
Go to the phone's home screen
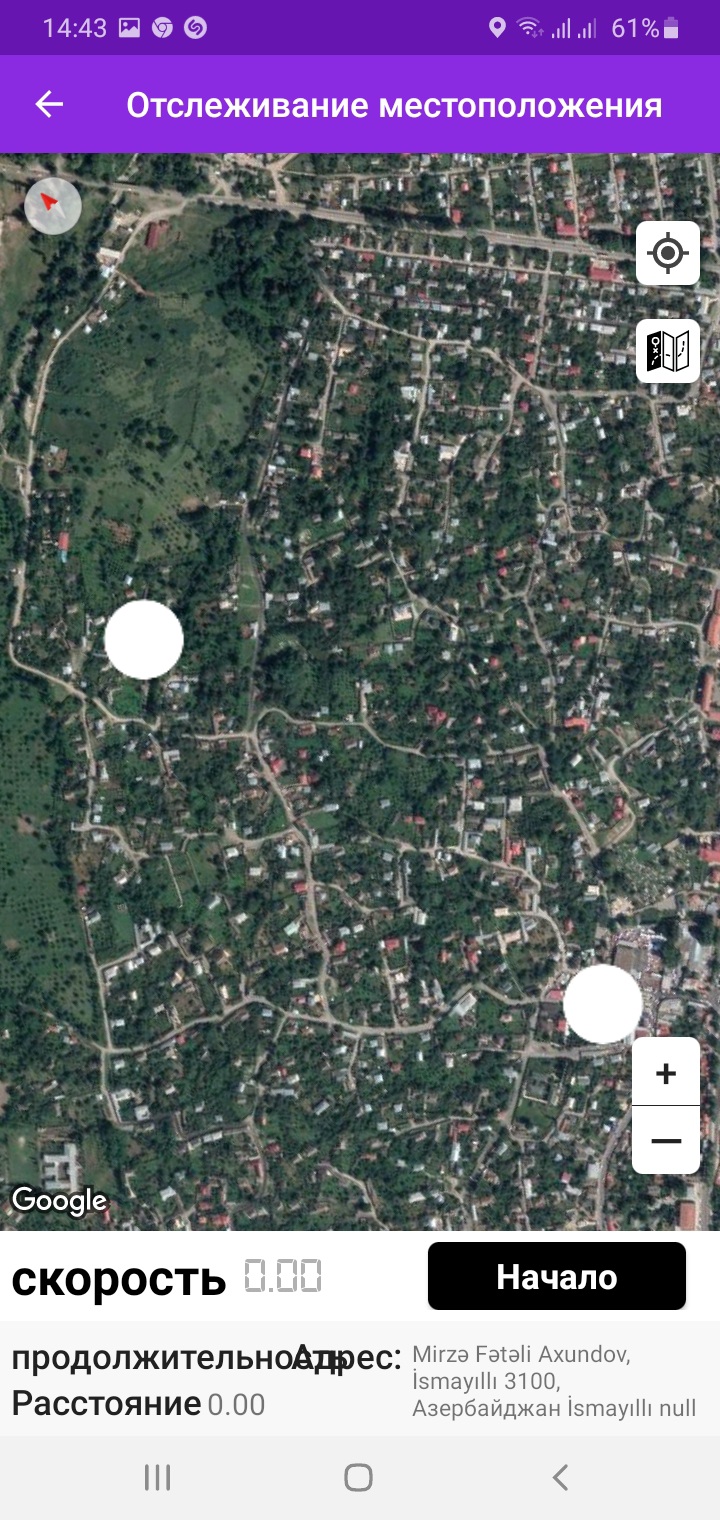point(359,1477)
